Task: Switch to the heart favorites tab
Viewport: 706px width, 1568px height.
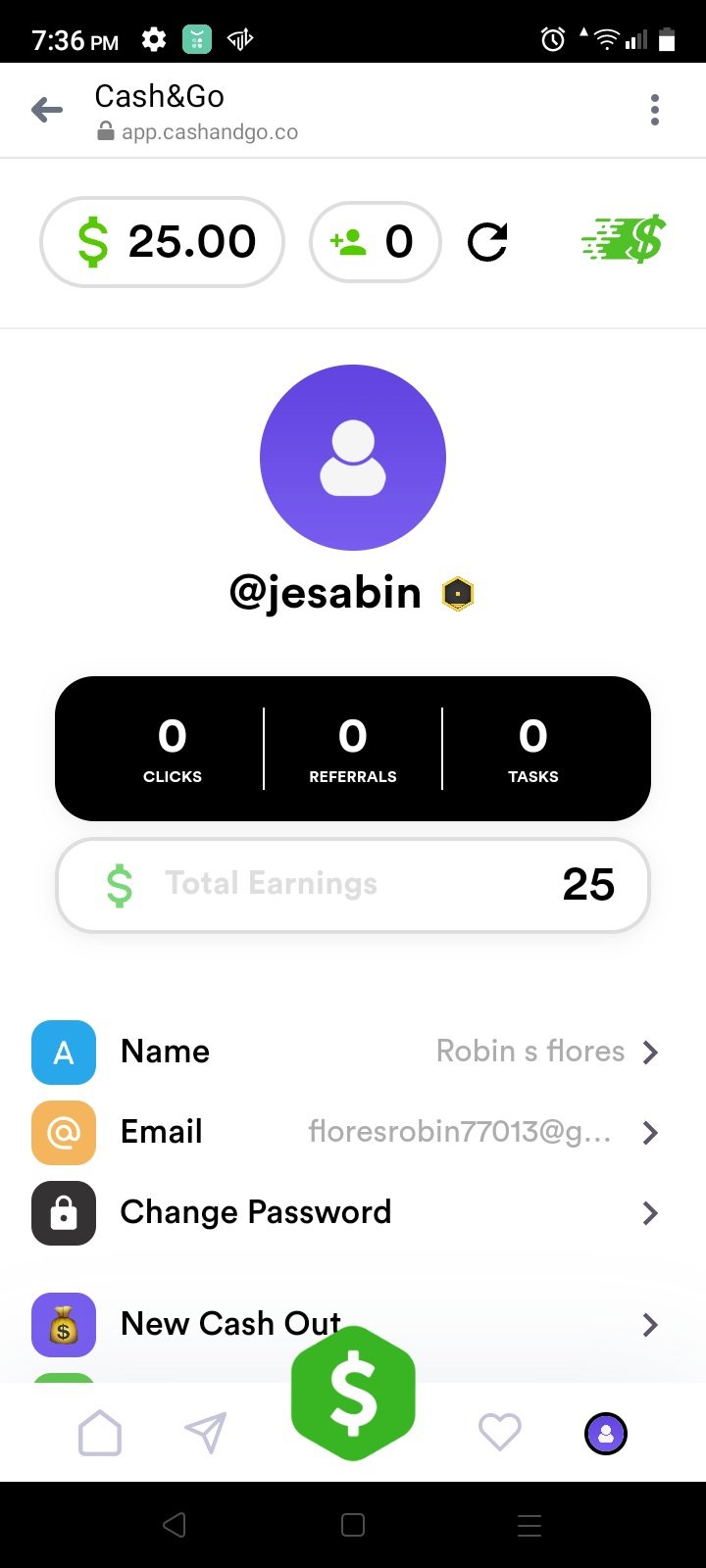Action: [x=499, y=1433]
